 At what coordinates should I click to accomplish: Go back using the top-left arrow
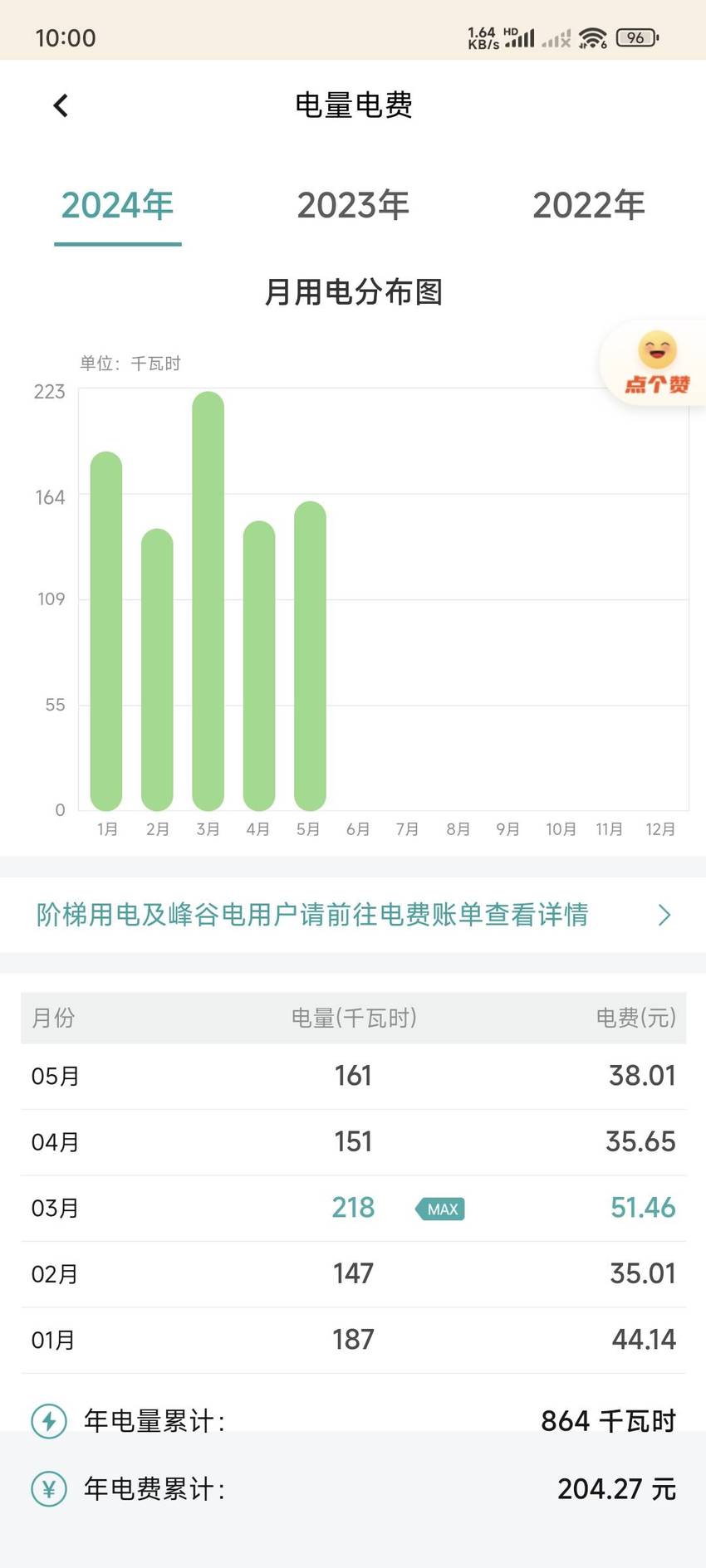61,105
